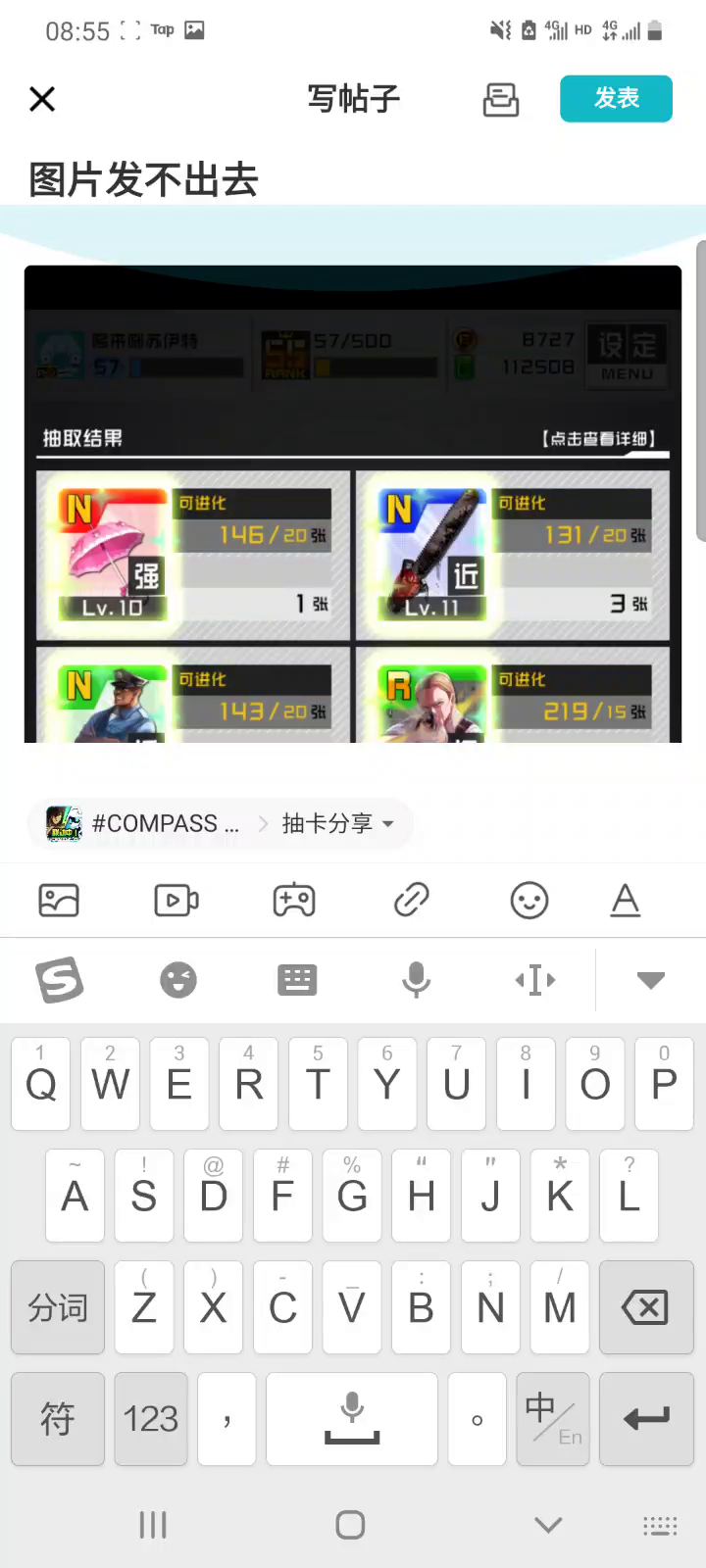
Task: Expand the 抽卡分享 category dropdown
Action: click(x=337, y=823)
